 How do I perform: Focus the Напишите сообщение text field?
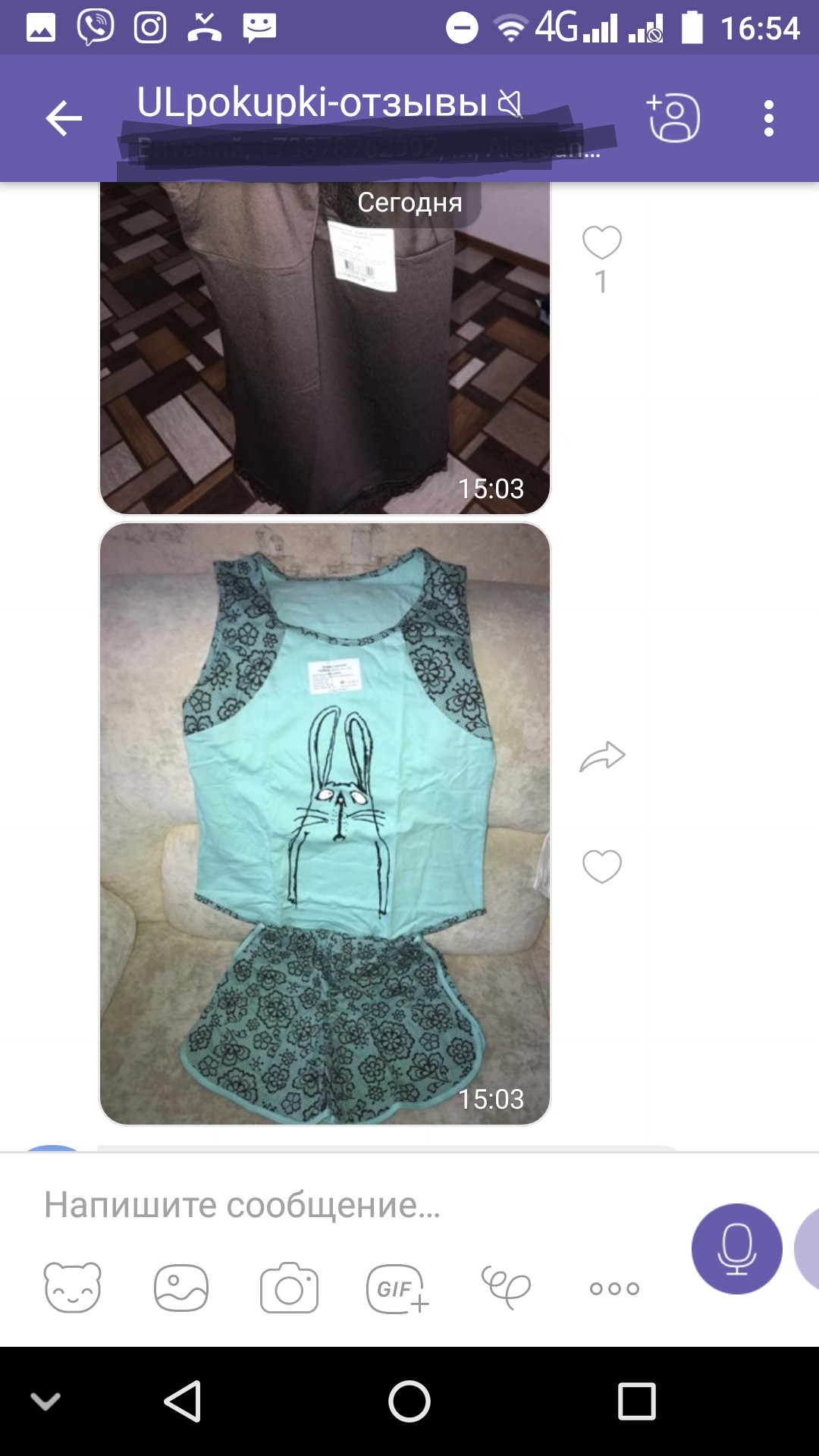click(341, 1205)
